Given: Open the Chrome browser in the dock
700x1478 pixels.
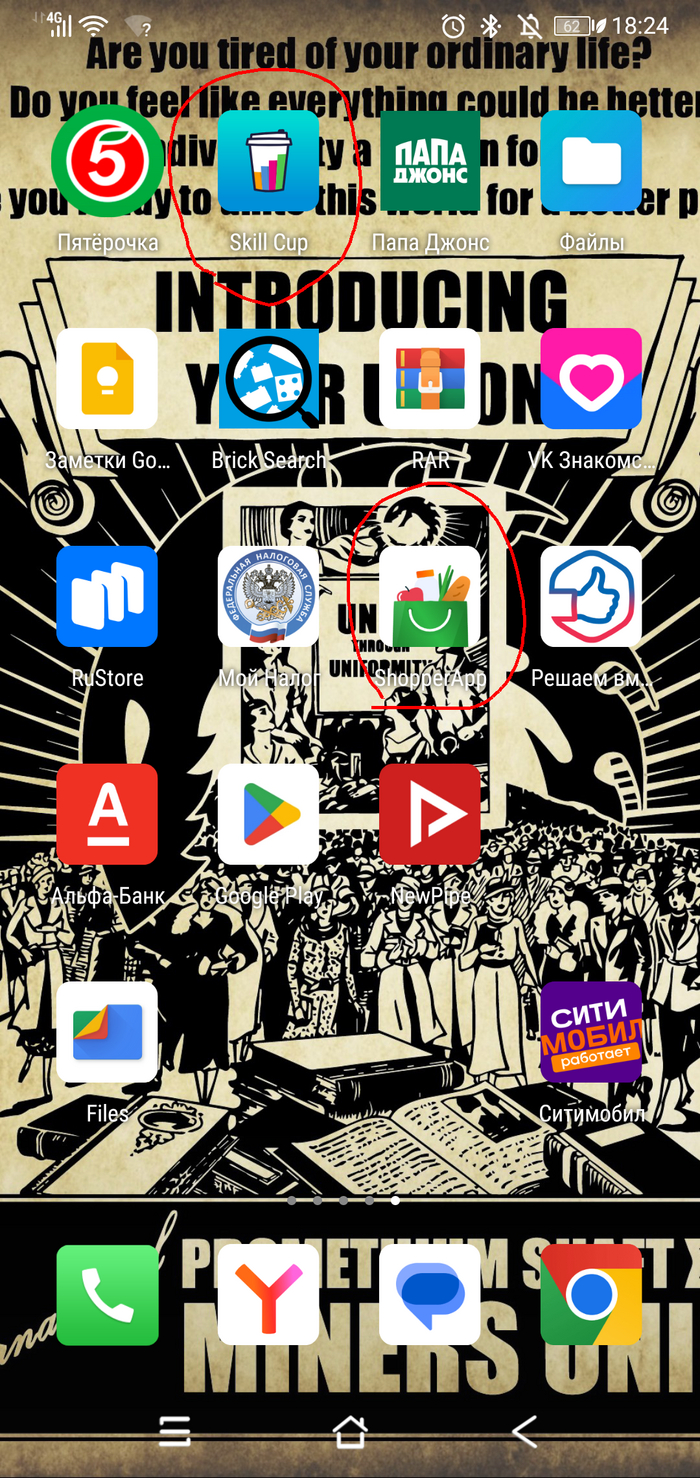Looking at the screenshot, I should click(x=591, y=1295).
